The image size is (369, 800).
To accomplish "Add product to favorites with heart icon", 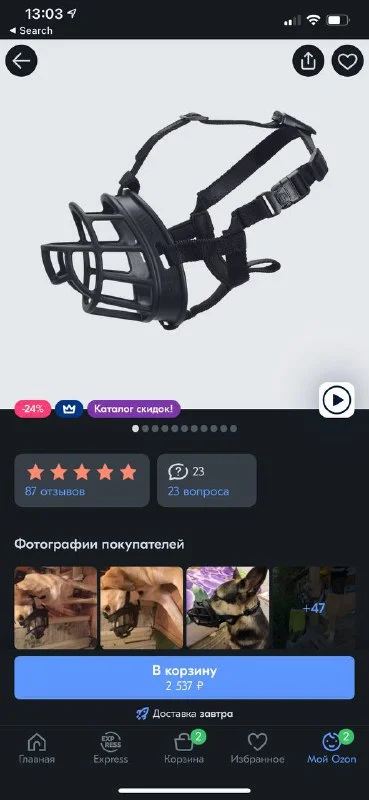I will pos(348,61).
